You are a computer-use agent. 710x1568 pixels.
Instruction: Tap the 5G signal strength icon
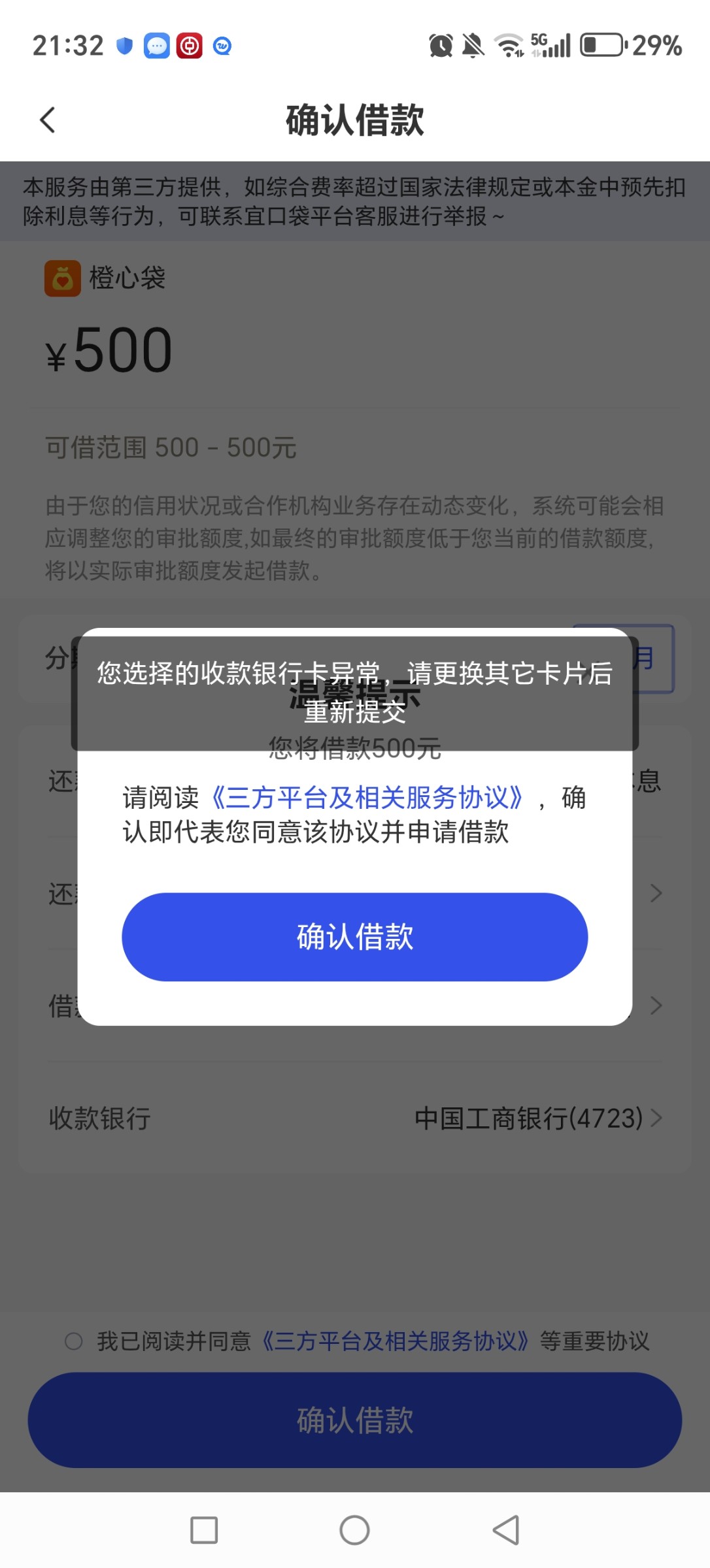pyautogui.click(x=552, y=44)
